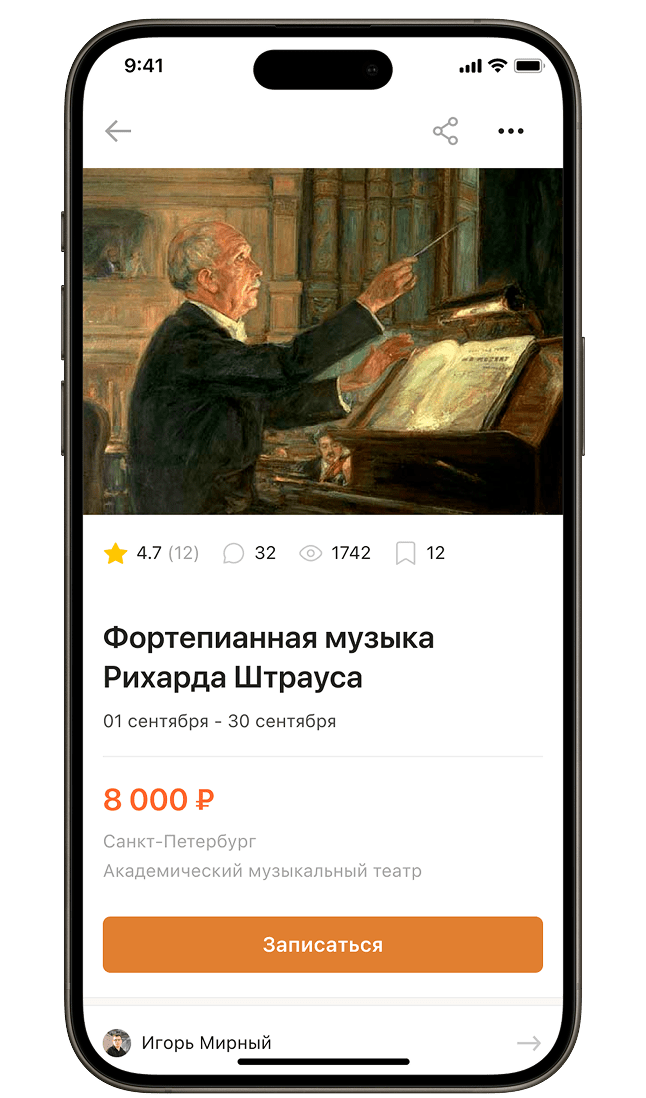Open the three-dot overflow menu
Image resolution: width=646 pixels, height=1098 pixels.
[x=510, y=131]
